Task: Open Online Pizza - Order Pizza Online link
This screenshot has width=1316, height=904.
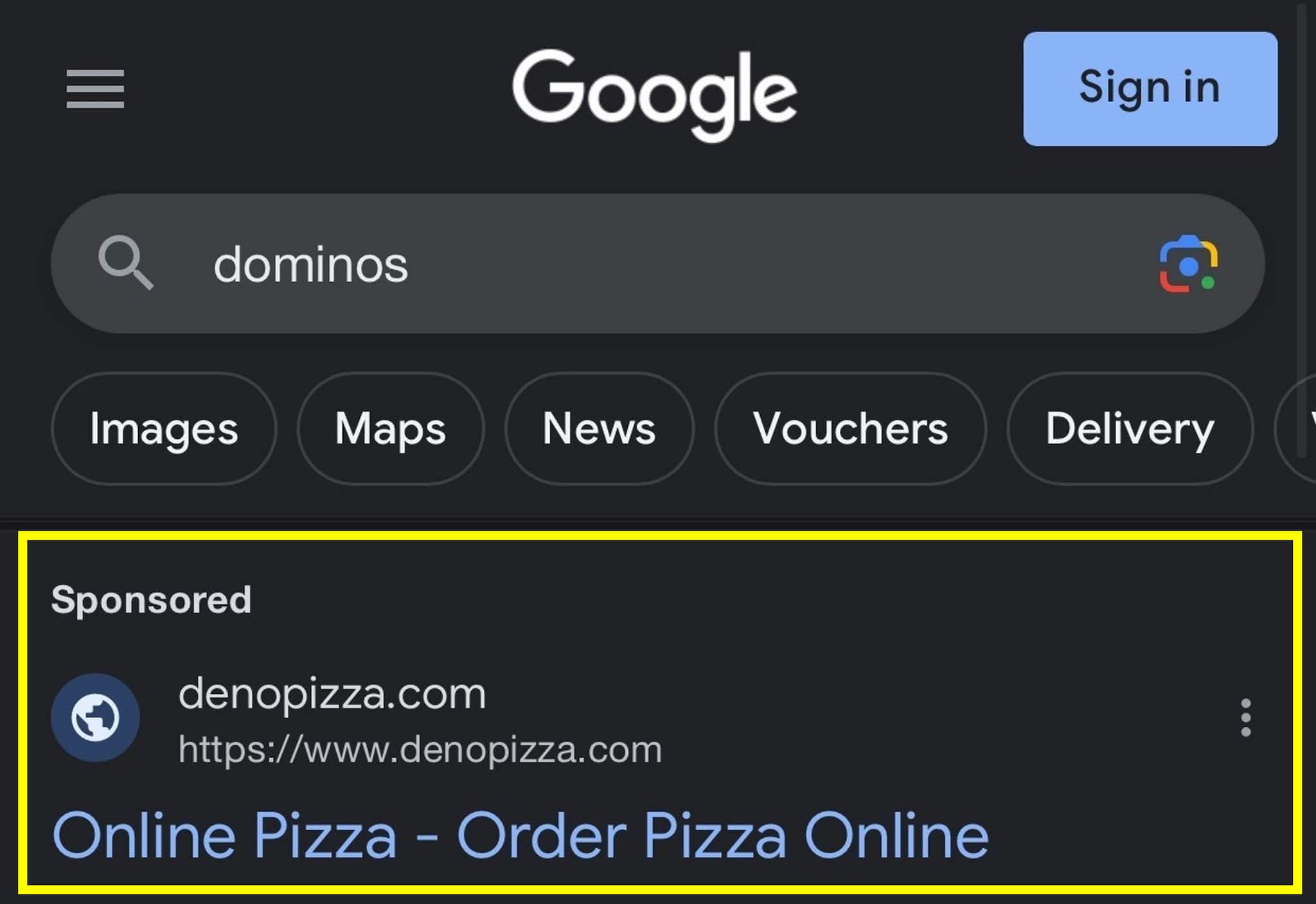Action: [x=520, y=835]
